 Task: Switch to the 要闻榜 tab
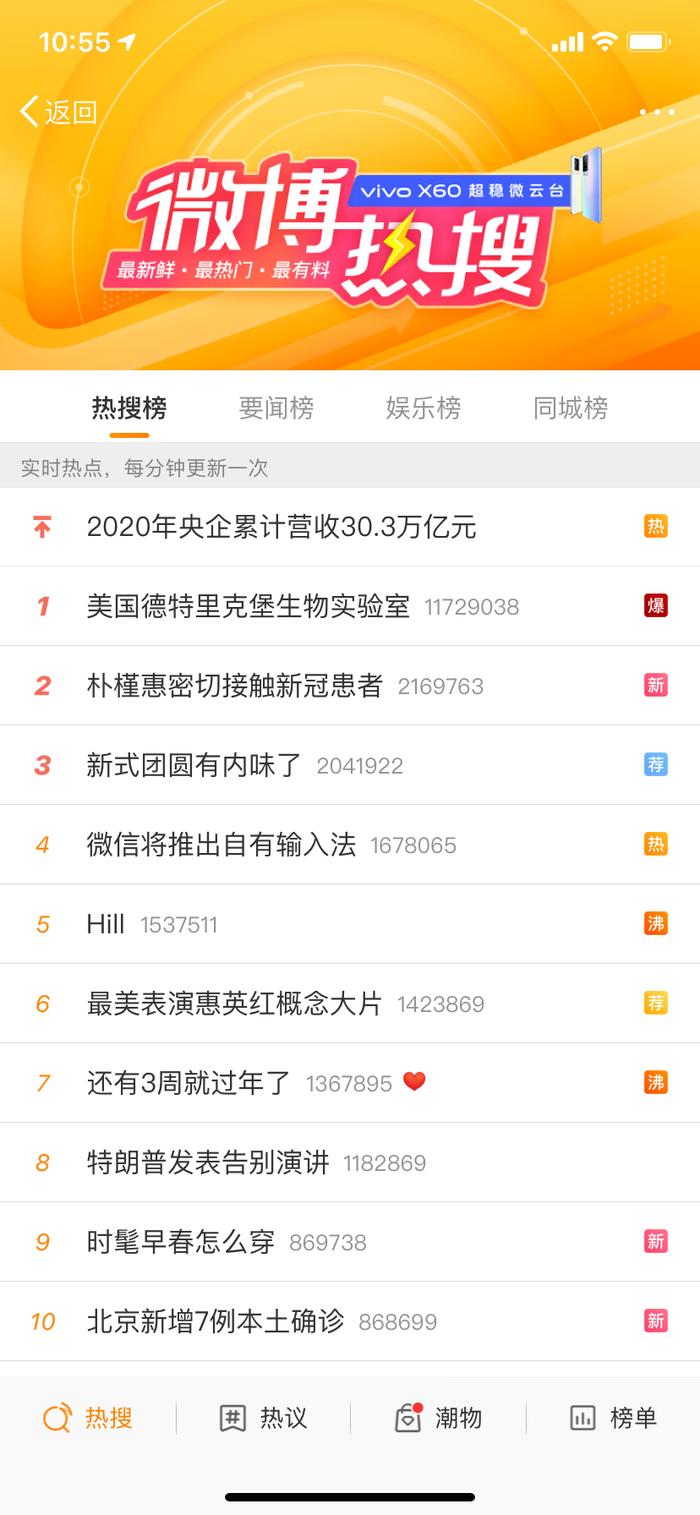[276, 408]
